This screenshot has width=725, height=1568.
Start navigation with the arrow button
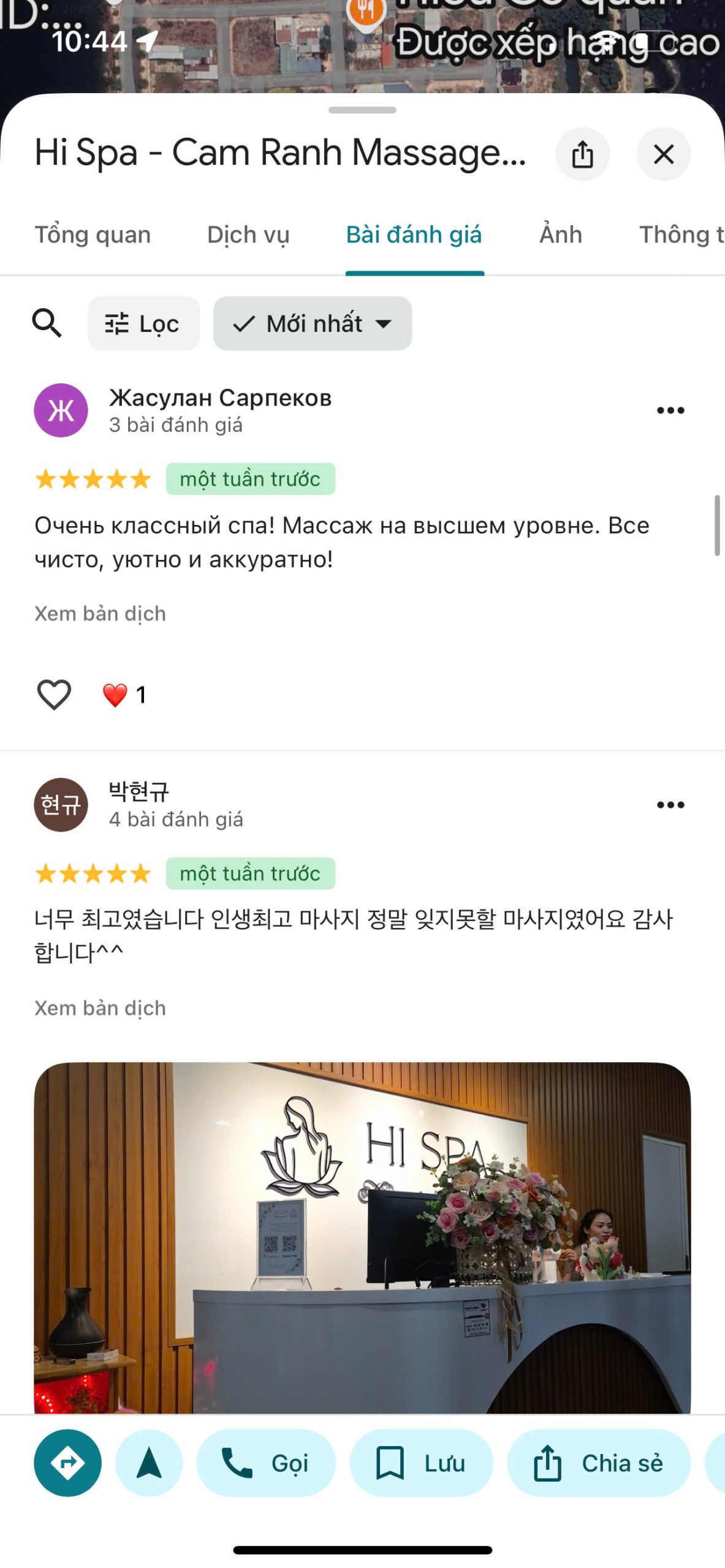tap(149, 1463)
